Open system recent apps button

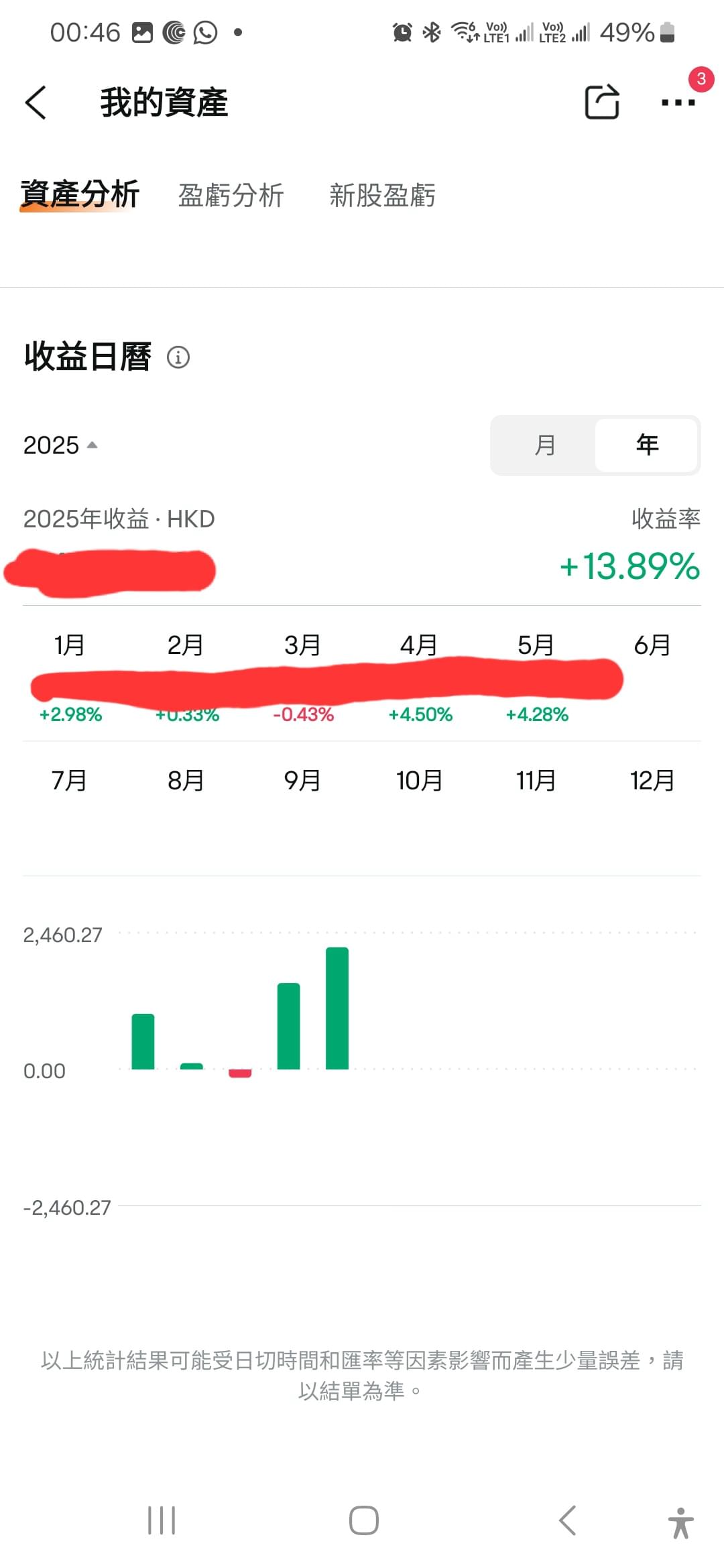pyautogui.click(x=162, y=1520)
